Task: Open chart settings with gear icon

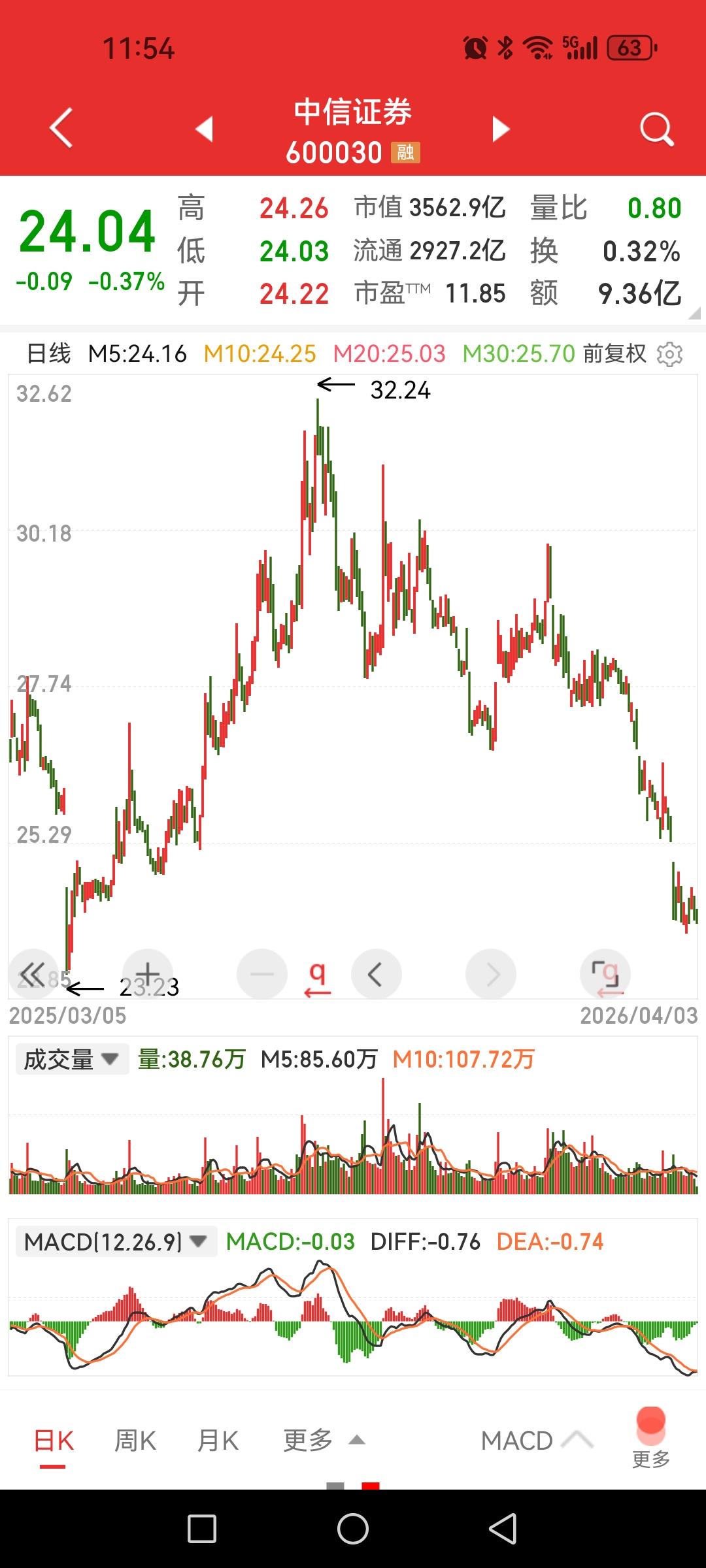Action: 667,353
